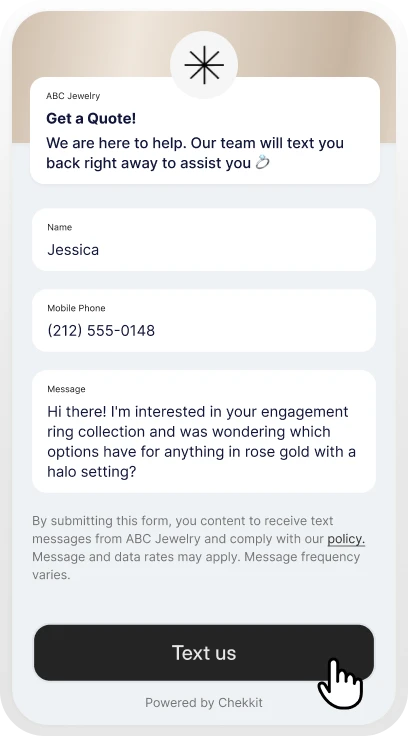
Task: Edit the Message text box
Action: 204,431
